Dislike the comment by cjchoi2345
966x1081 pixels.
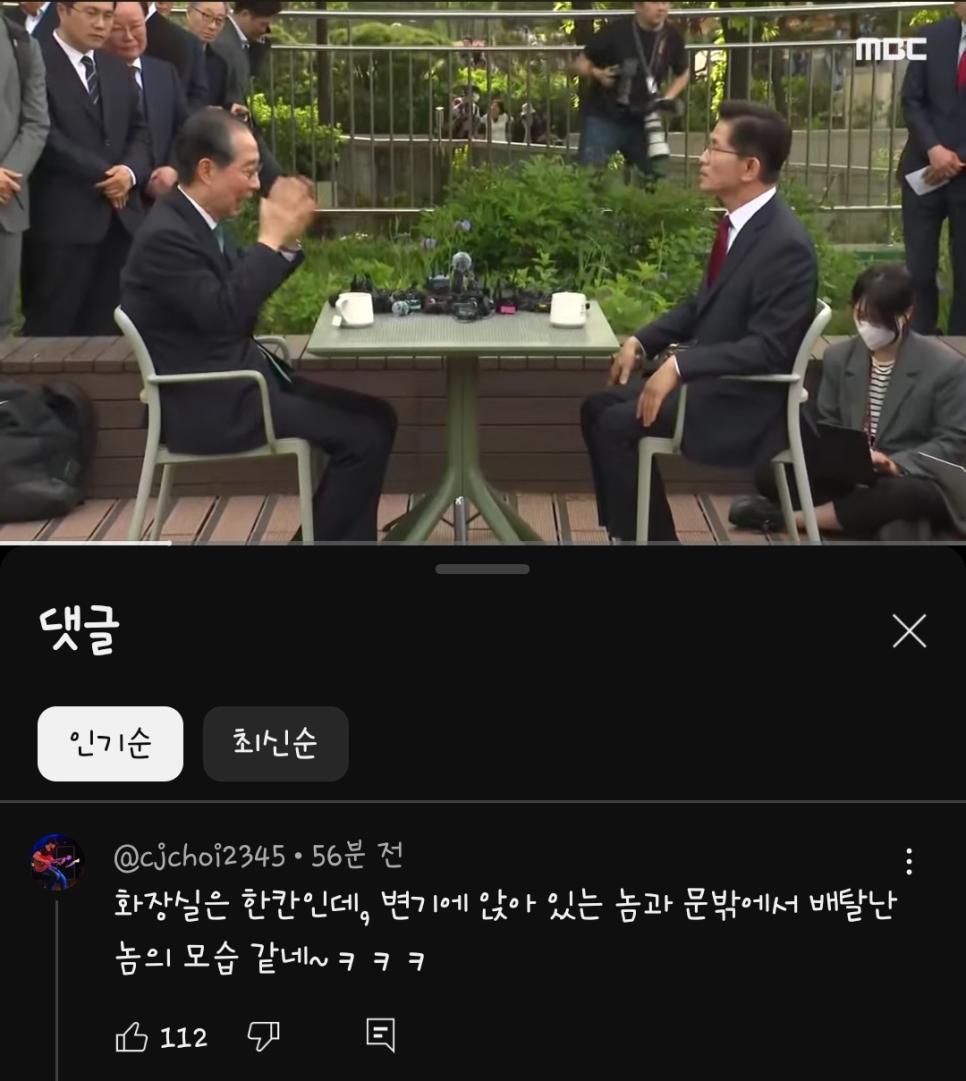click(x=263, y=1037)
